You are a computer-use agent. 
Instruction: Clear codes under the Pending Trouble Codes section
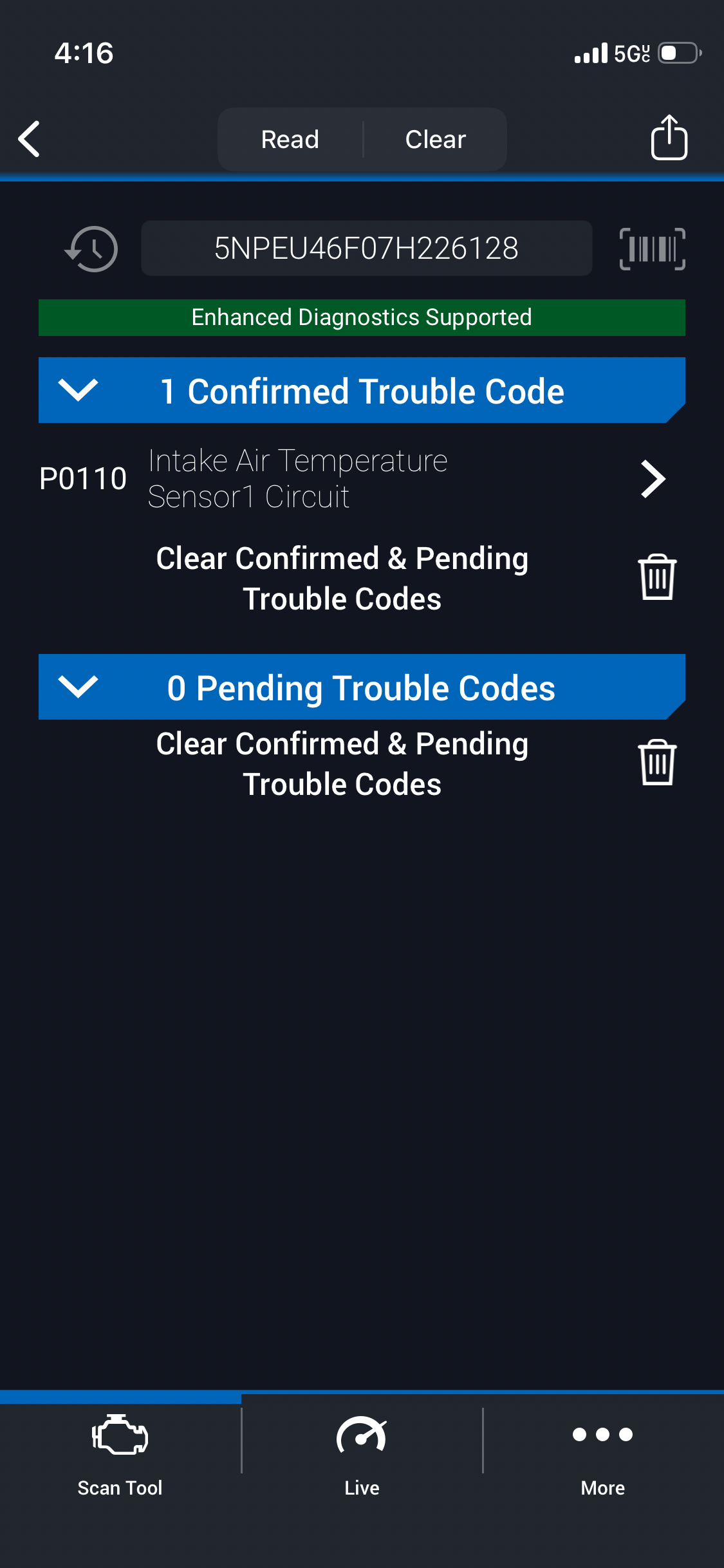657,763
